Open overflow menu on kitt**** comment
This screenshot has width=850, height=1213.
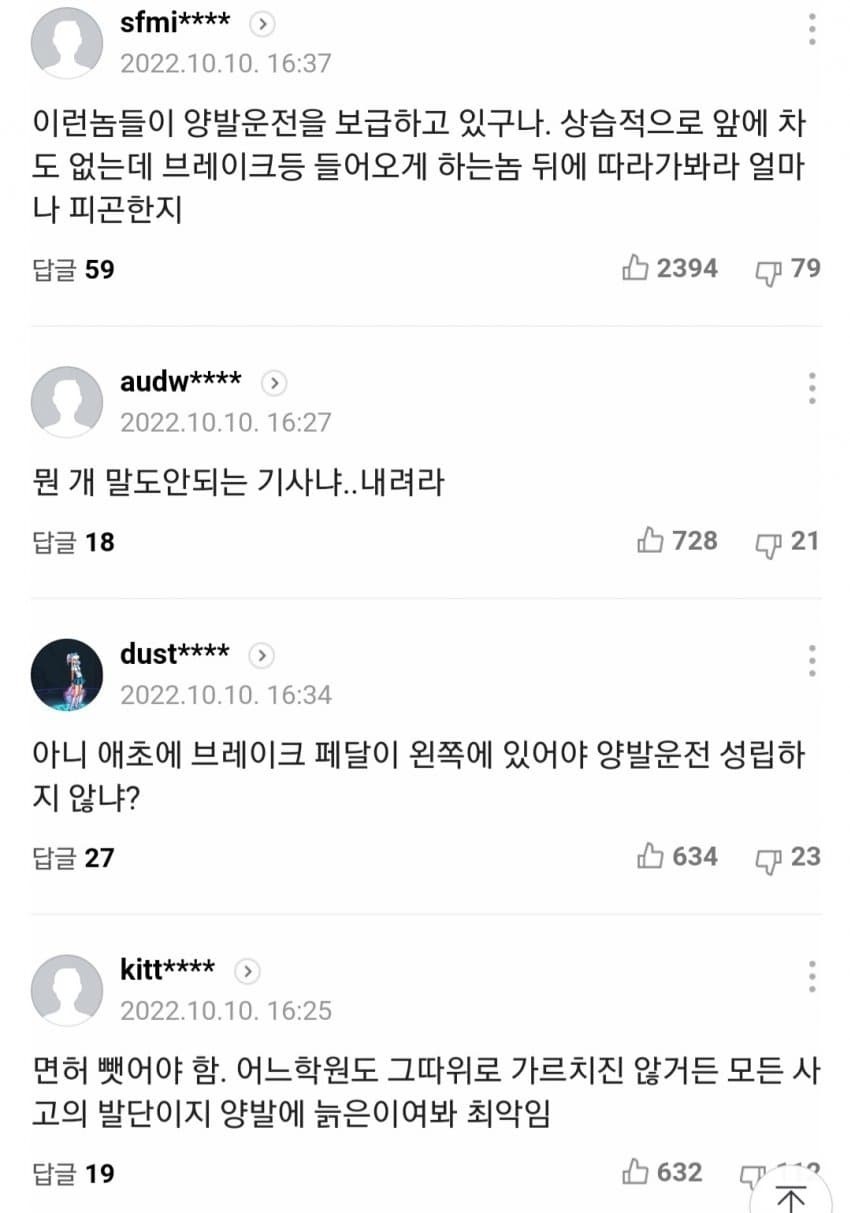click(812, 976)
